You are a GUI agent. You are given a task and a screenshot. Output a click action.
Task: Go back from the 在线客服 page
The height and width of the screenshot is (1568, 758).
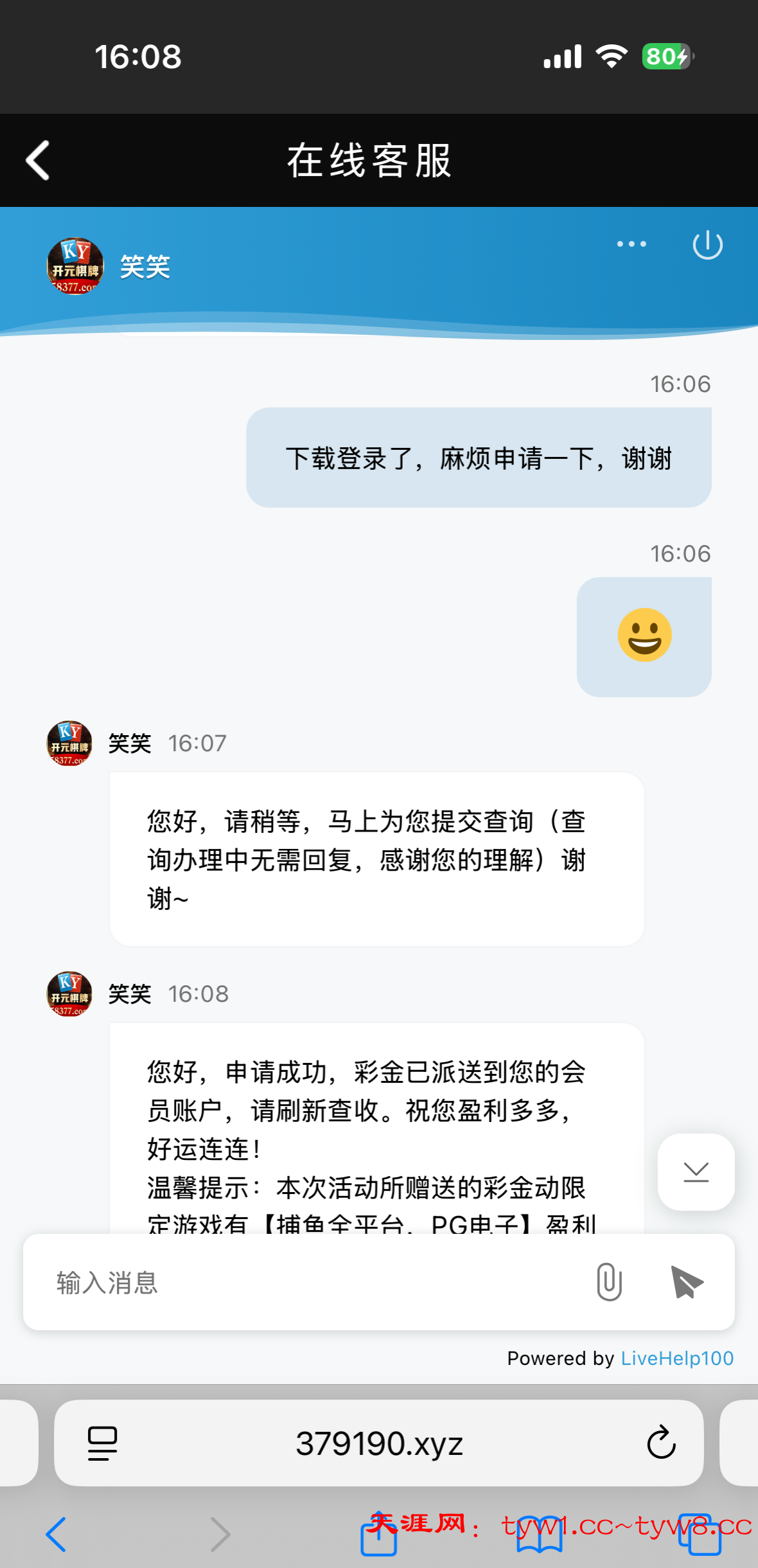(39, 161)
